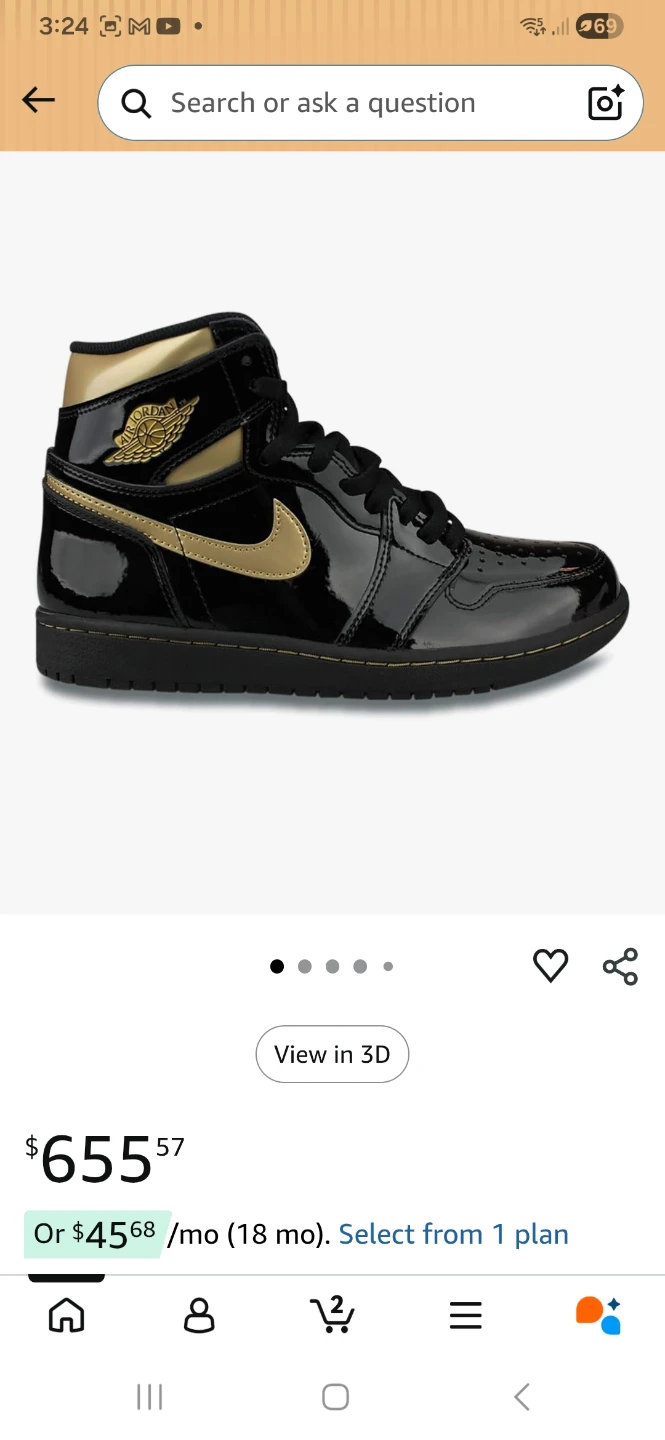Image resolution: width=665 pixels, height=1440 pixels.
Task: Launch the AI shopping assistant
Action: point(598,1315)
